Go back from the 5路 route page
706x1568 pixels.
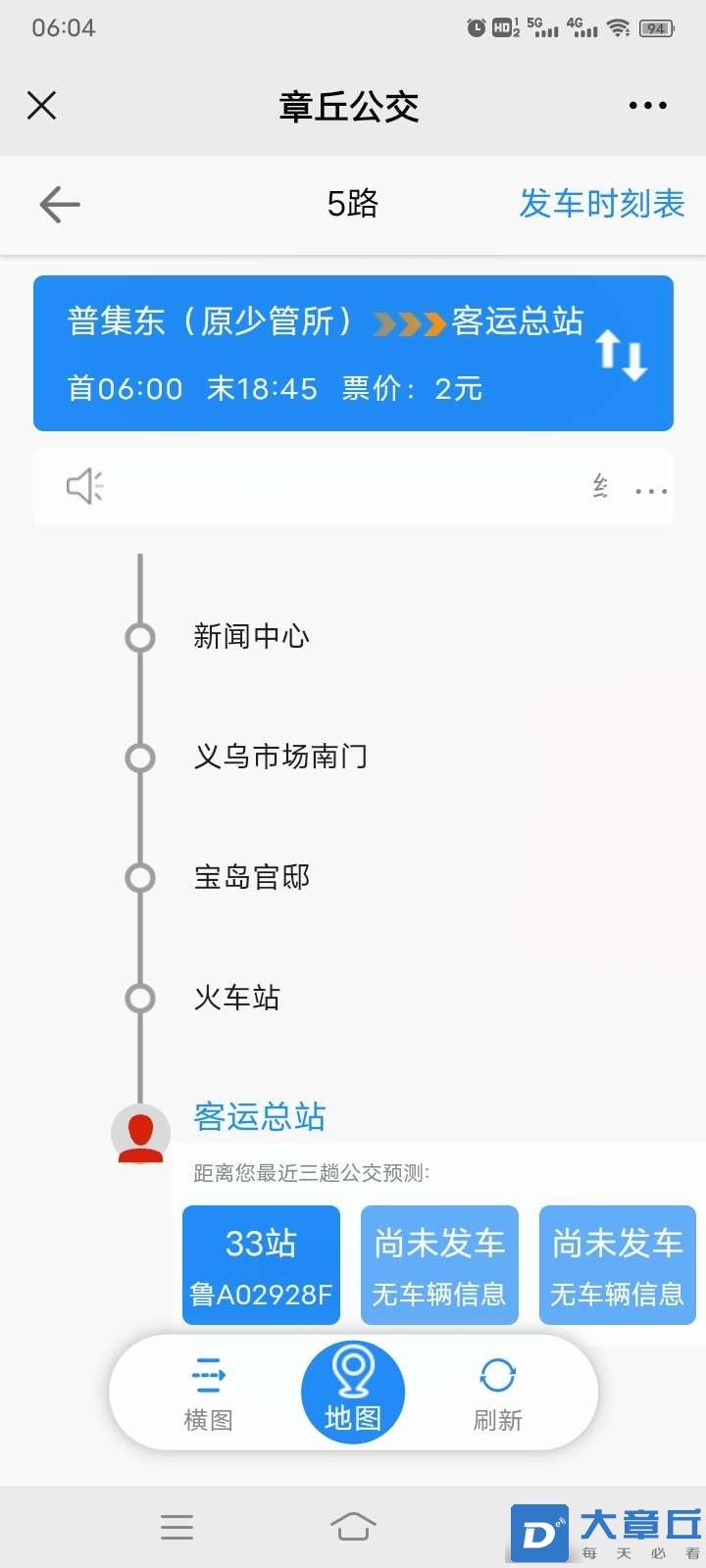[59, 204]
